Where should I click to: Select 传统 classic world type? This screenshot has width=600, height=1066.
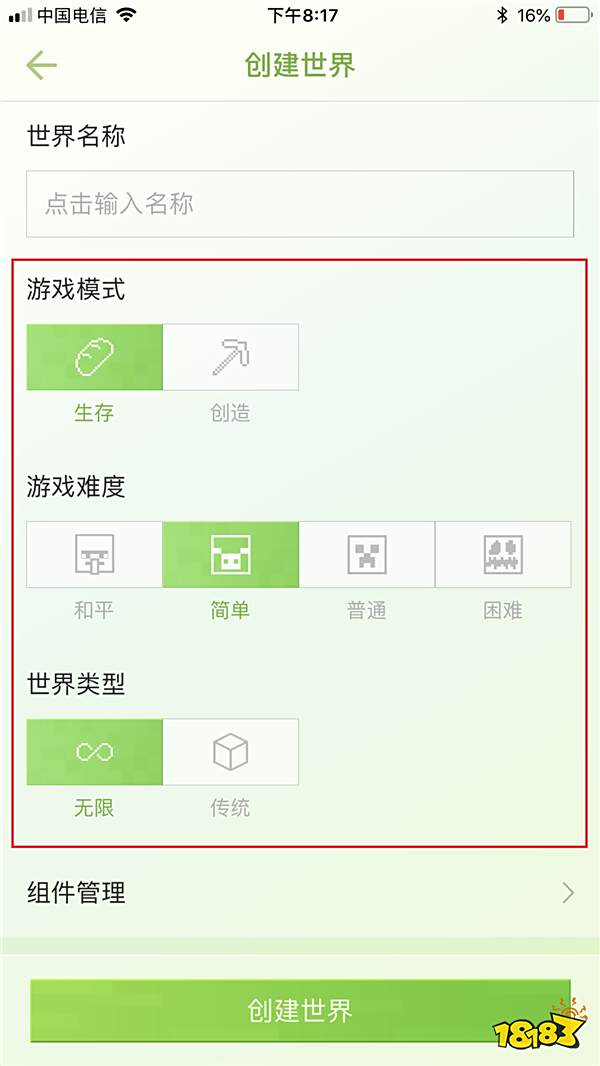tap(230, 752)
